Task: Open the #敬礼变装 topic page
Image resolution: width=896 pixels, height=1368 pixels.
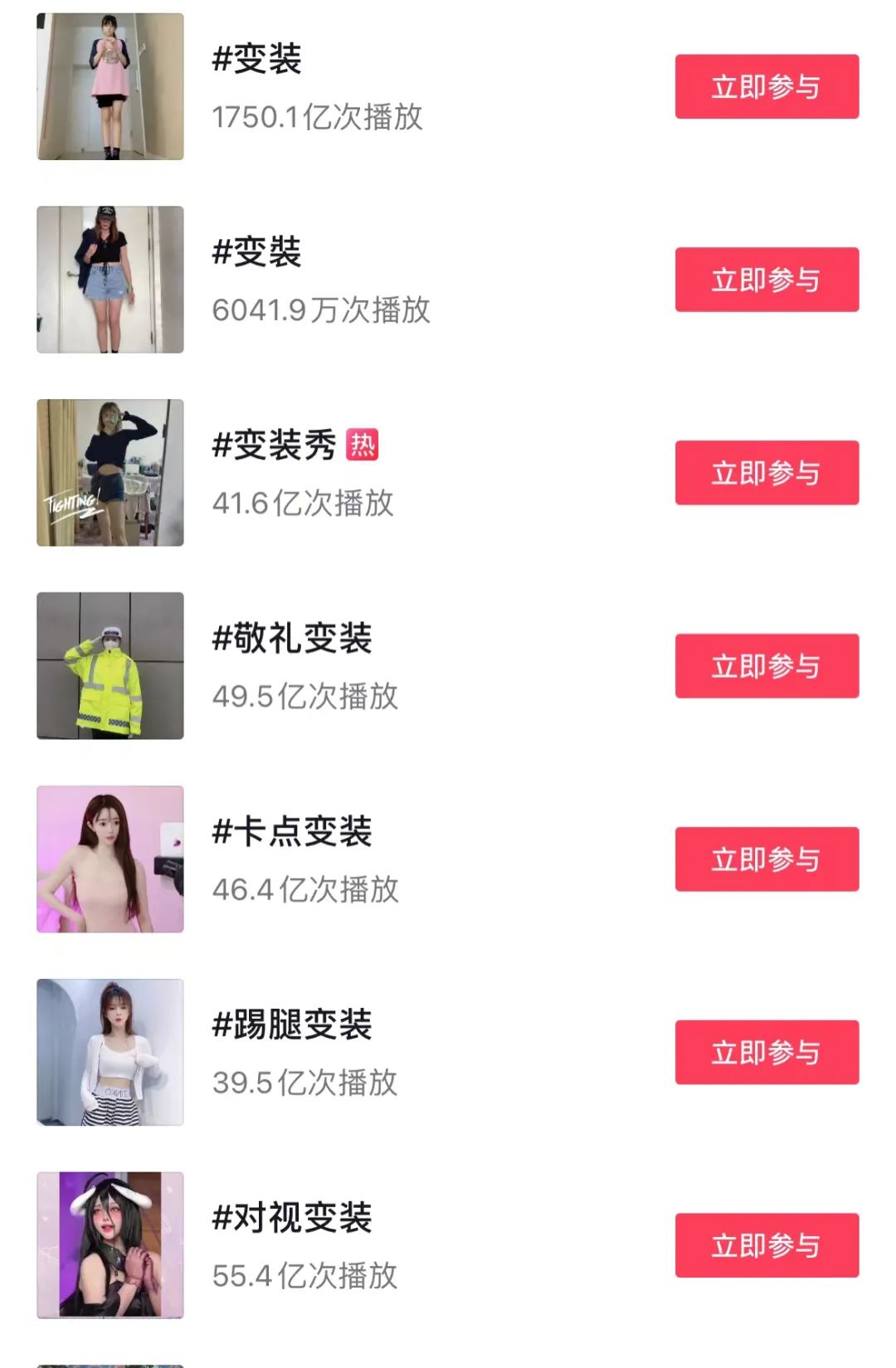Action: pos(292,639)
